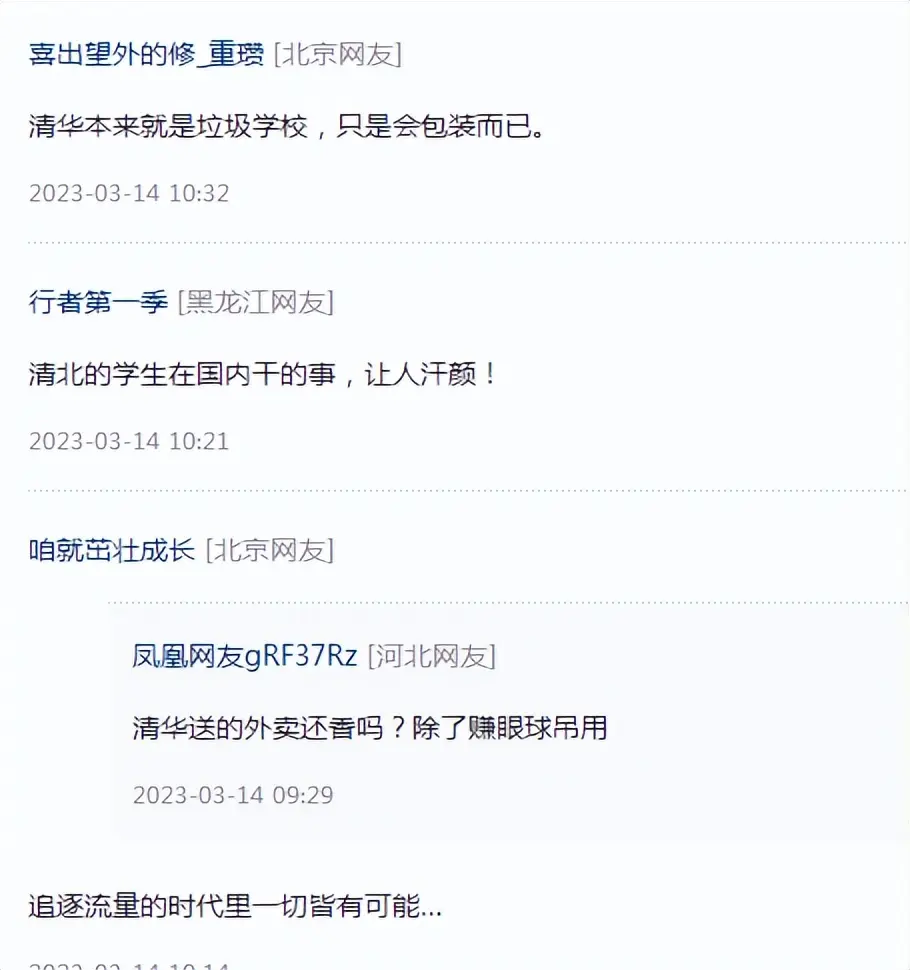Open the profile of 喜出望外的修_重瓒
The width and height of the screenshot is (910, 970).
pyautogui.click(x=146, y=54)
